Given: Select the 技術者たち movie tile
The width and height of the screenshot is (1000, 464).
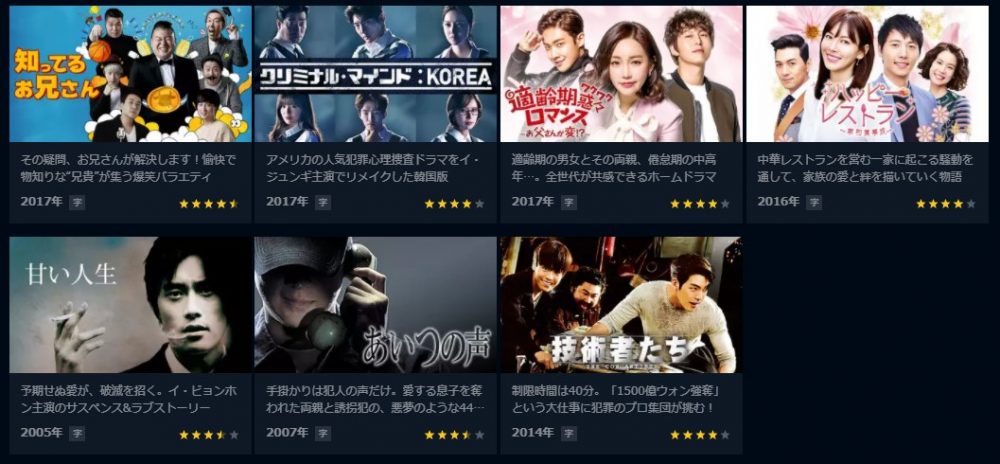Looking at the screenshot, I should click(621, 305).
